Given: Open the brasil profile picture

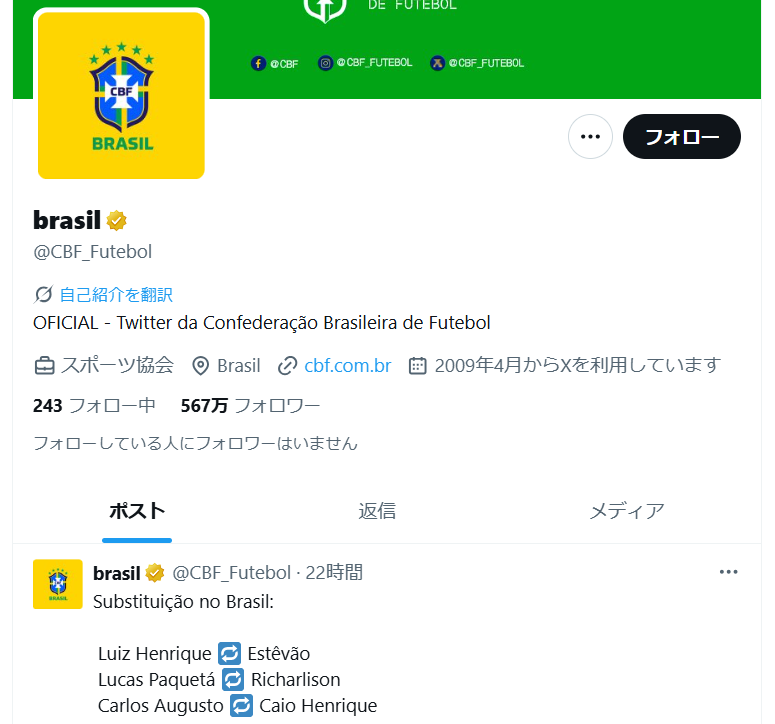Looking at the screenshot, I should click(x=121, y=95).
